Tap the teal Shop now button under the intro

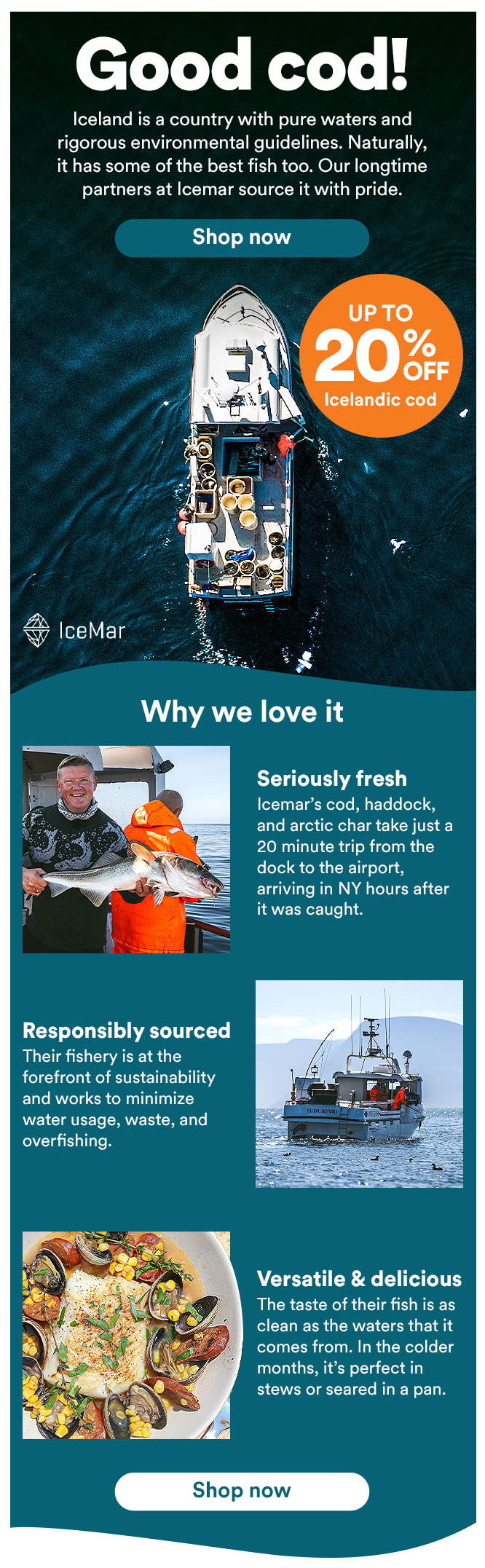coord(242,237)
